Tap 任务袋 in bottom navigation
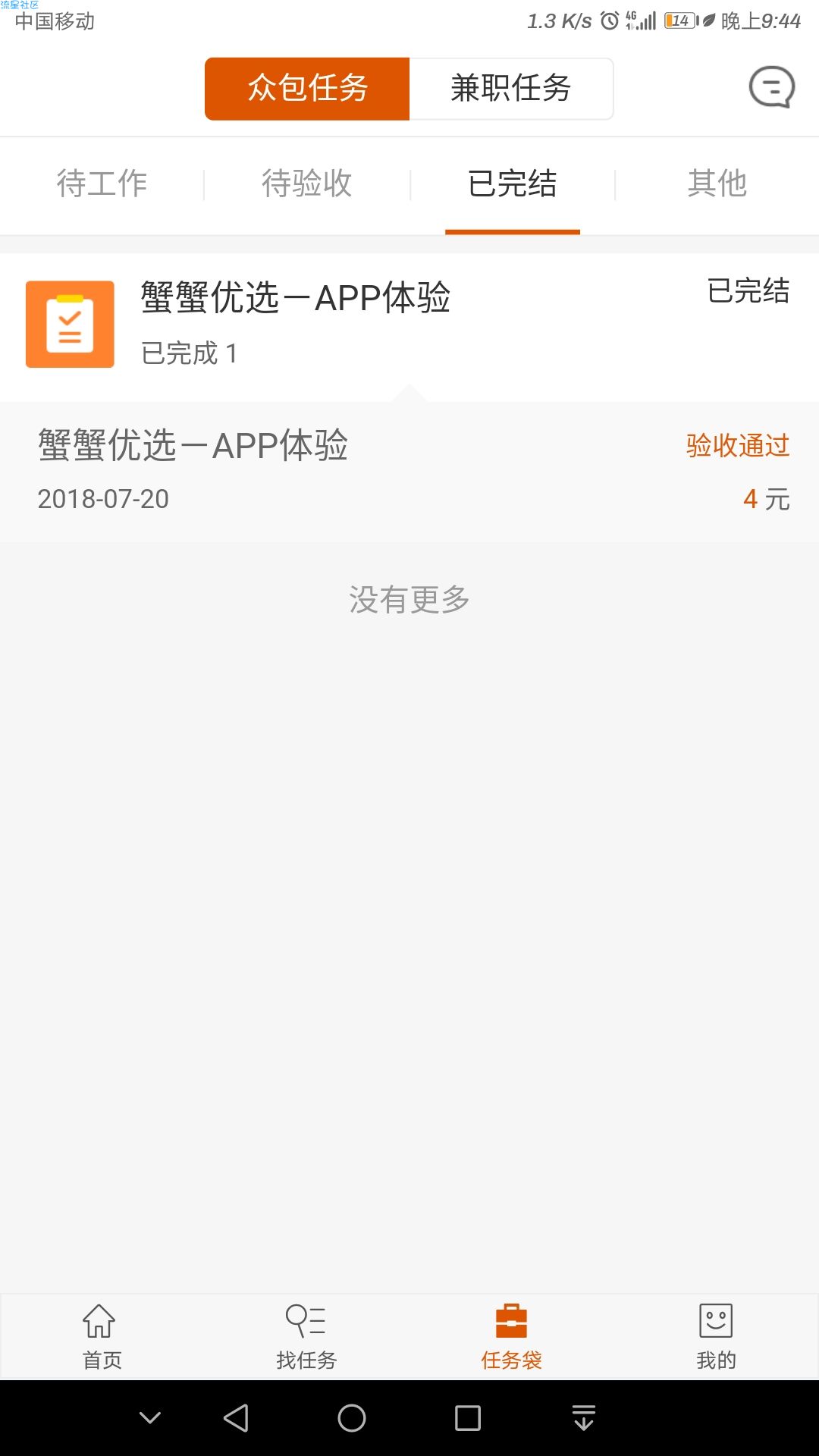 pyautogui.click(x=511, y=1336)
